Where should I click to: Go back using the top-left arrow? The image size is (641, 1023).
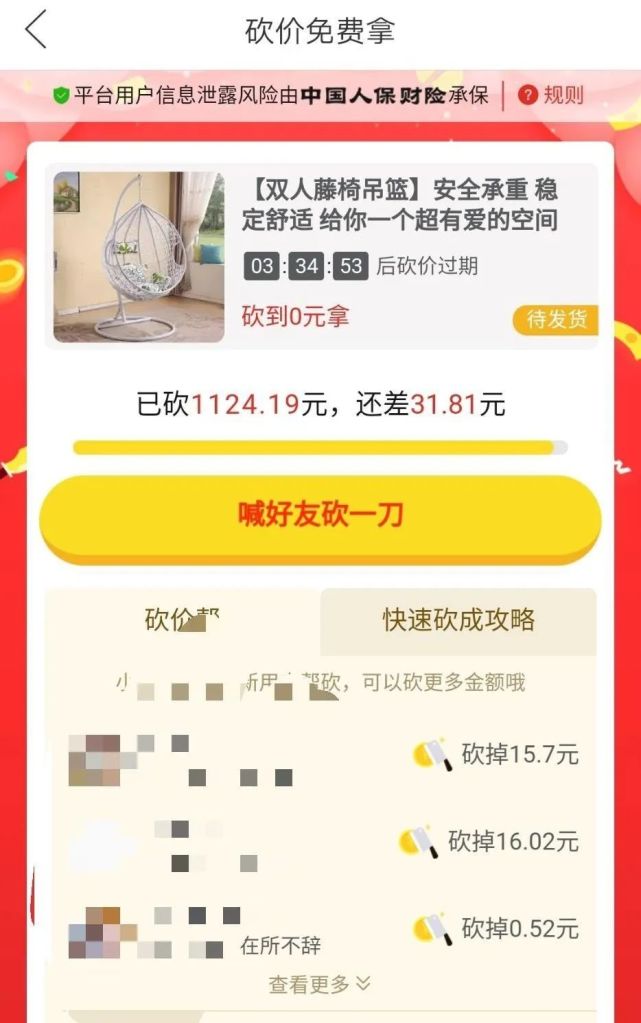click(x=36, y=30)
